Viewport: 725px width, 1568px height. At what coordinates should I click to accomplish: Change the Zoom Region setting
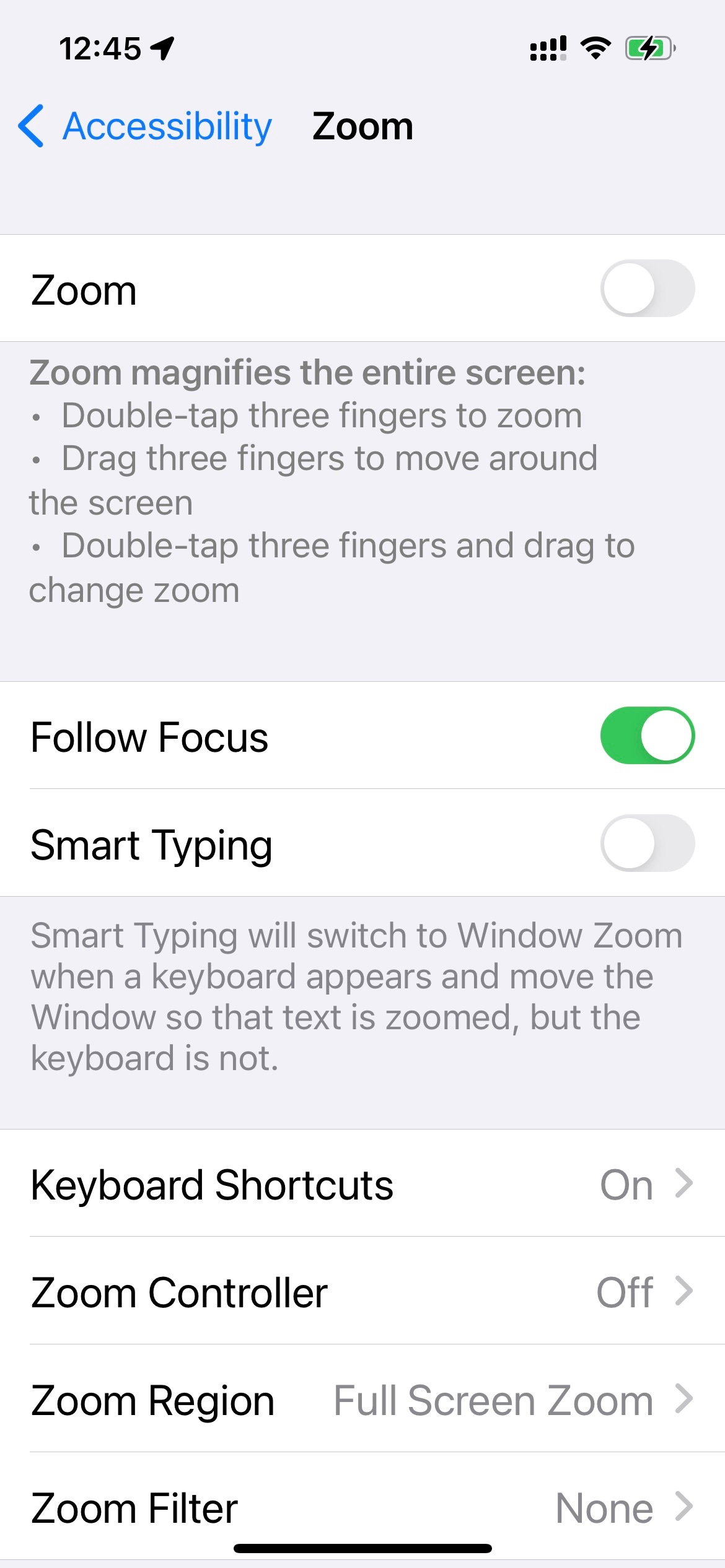[362, 1400]
